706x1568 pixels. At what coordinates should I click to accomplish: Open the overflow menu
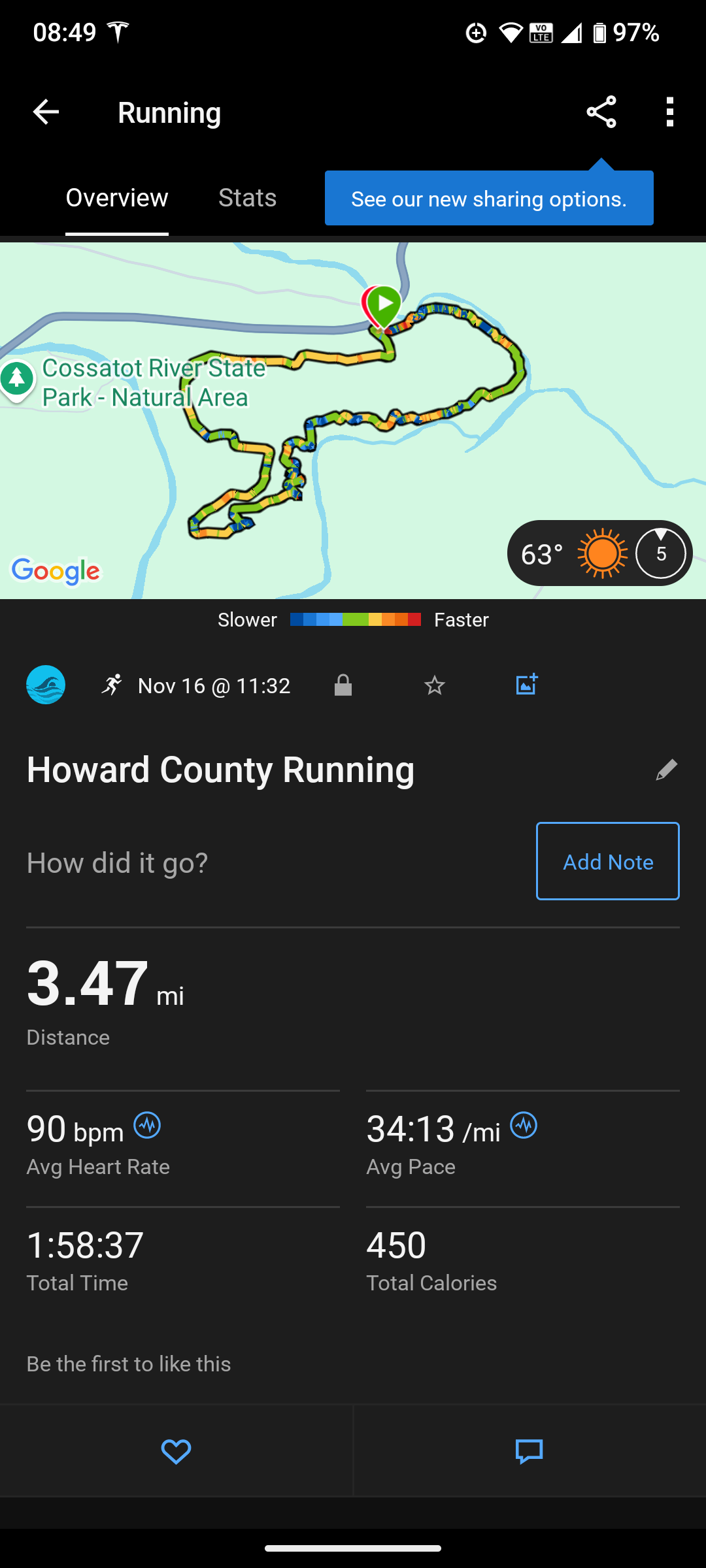click(669, 112)
